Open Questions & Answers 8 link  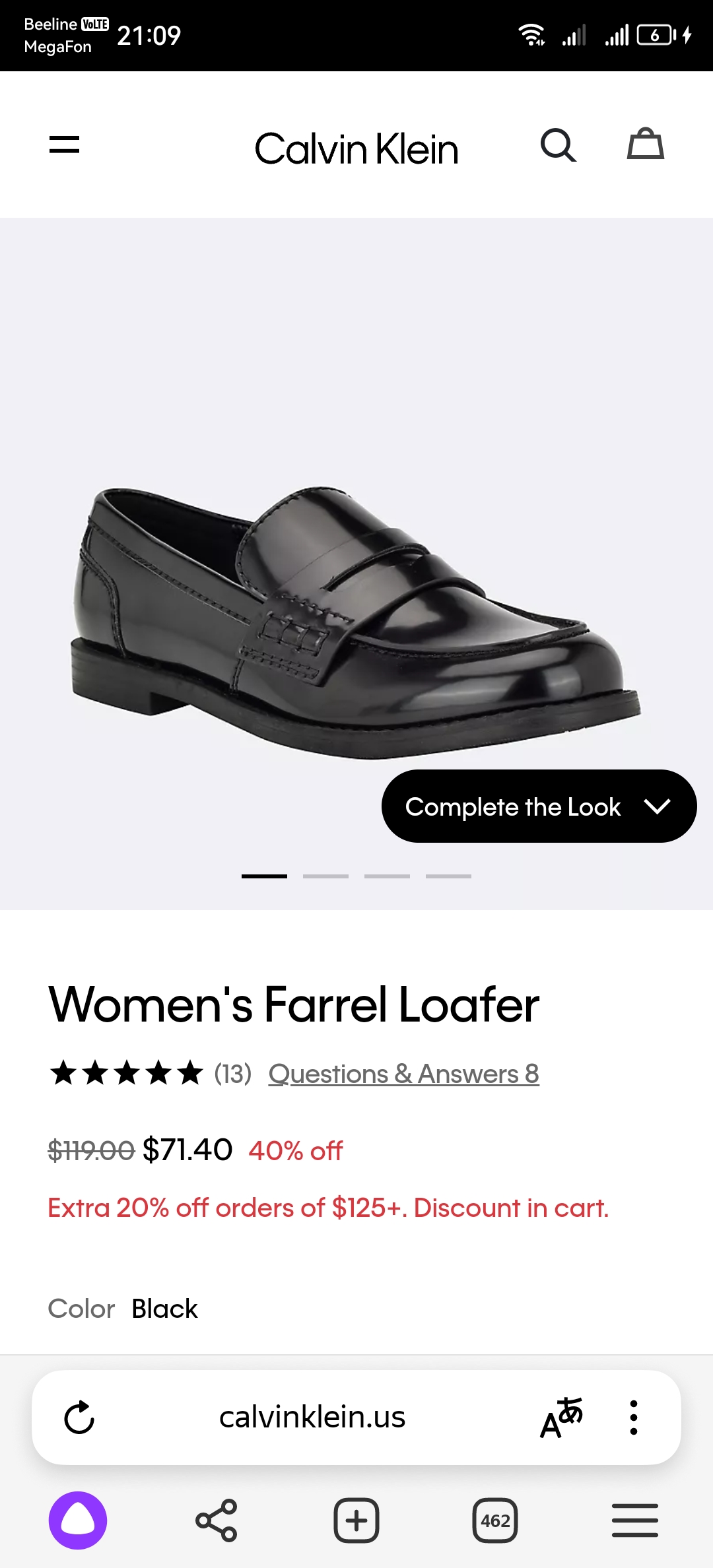(403, 1074)
